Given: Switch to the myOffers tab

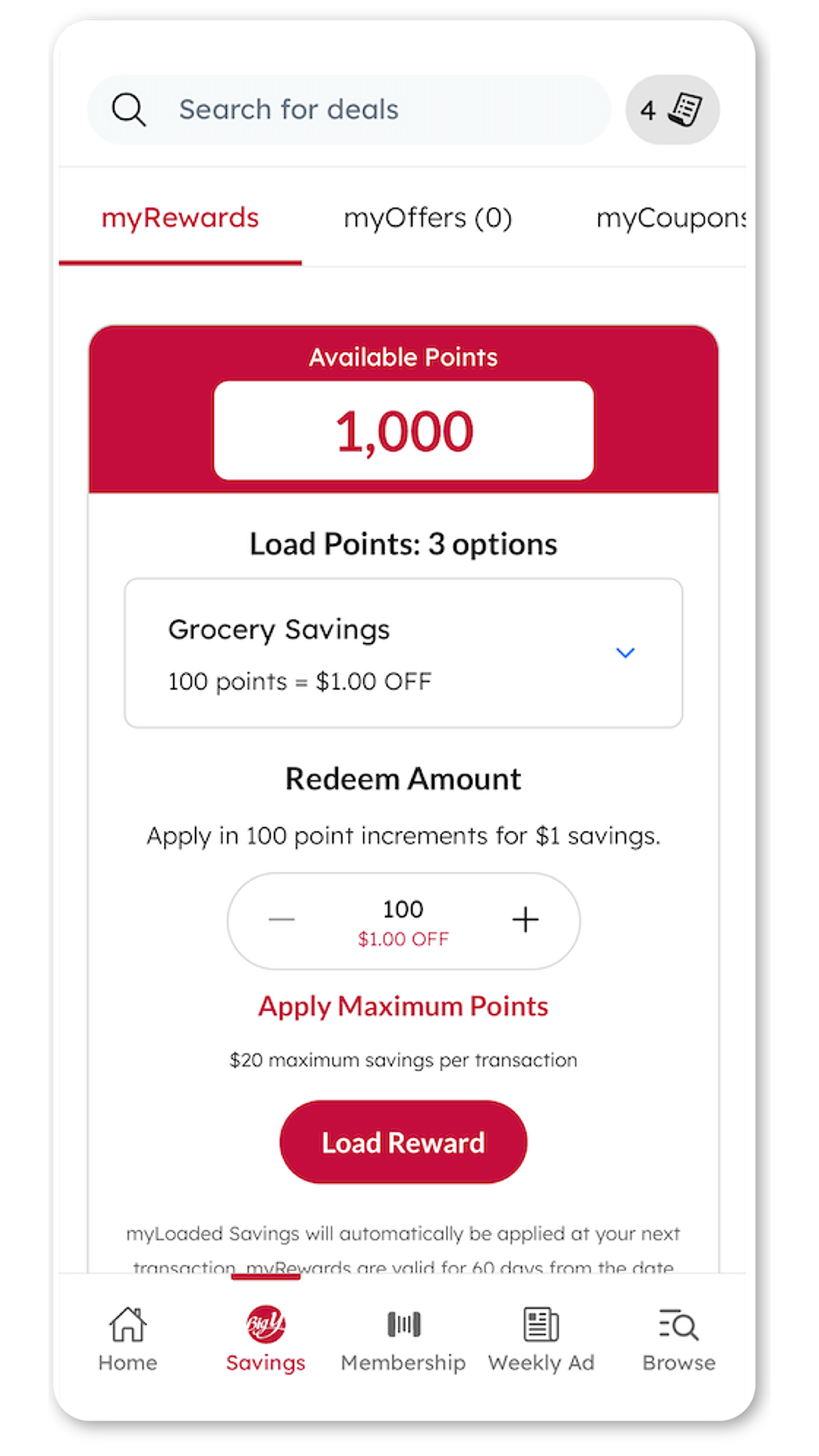Looking at the screenshot, I should 428,218.
